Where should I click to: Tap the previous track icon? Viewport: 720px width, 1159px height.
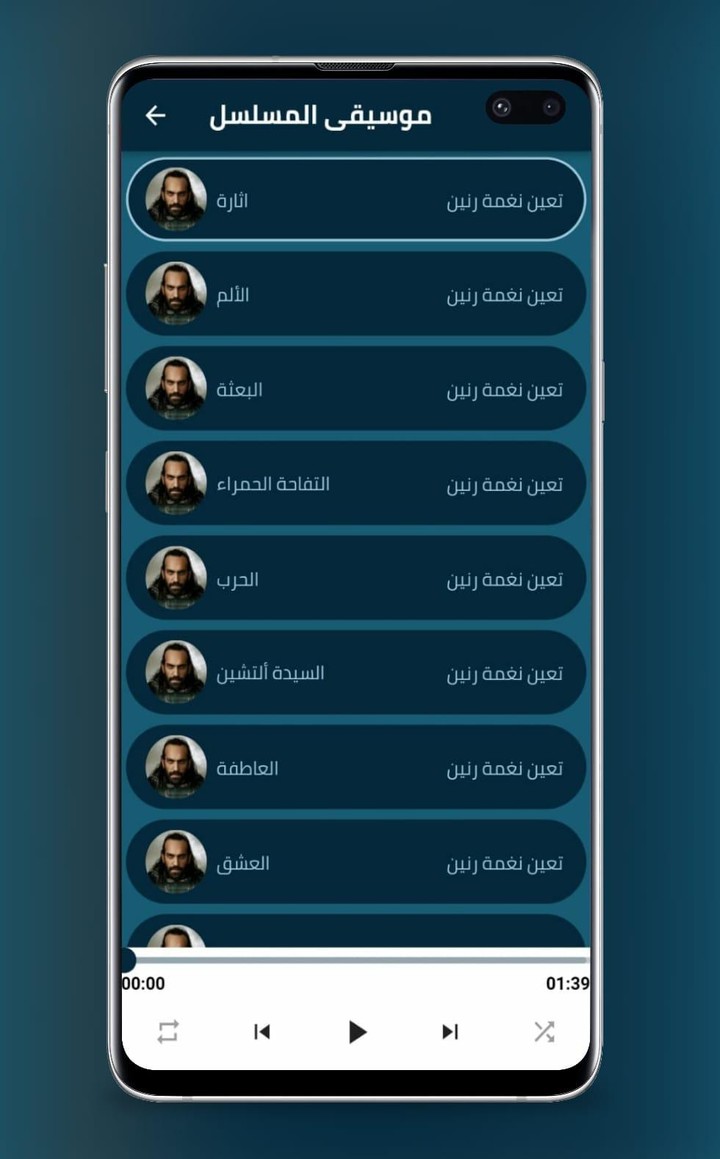pyautogui.click(x=262, y=1032)
